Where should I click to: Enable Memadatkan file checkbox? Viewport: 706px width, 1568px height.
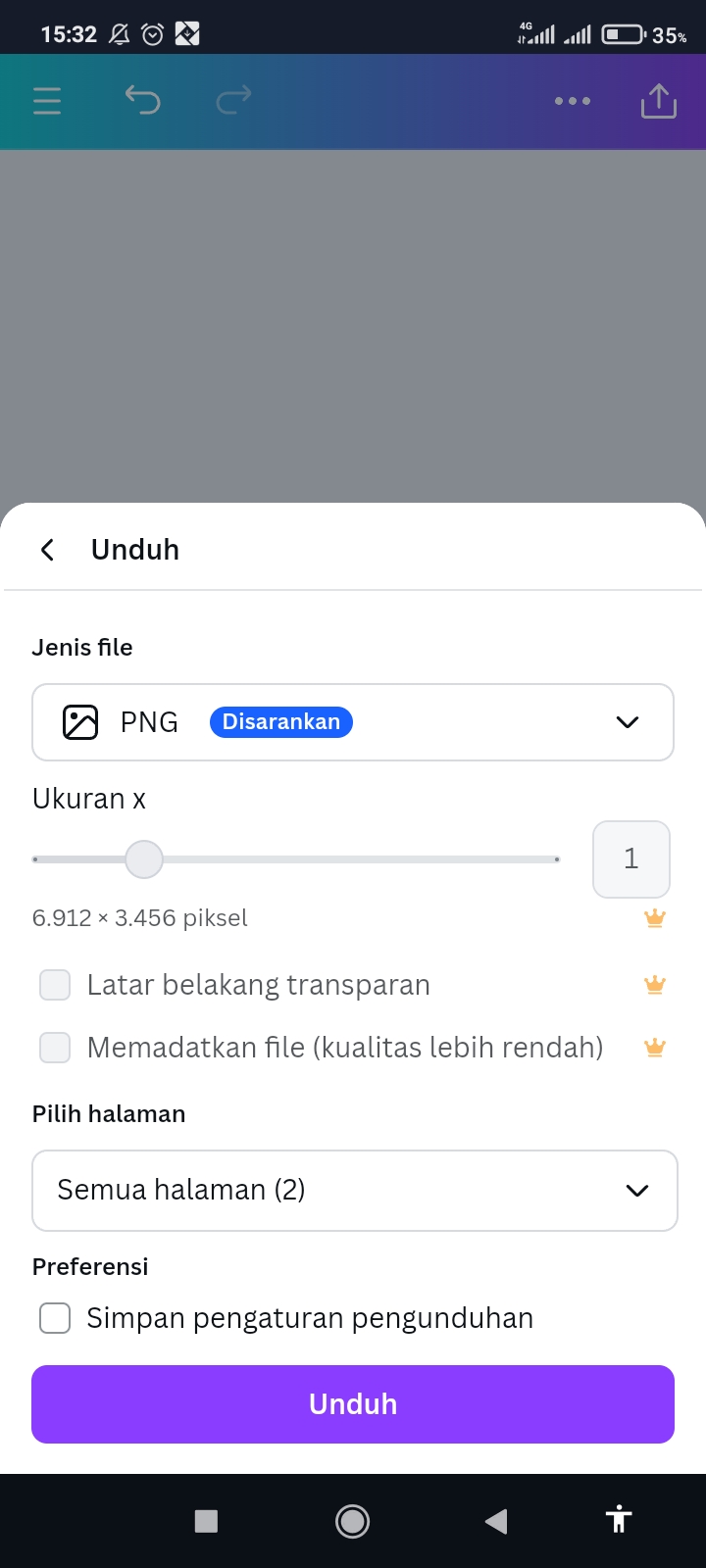[x=55, y=1048]
